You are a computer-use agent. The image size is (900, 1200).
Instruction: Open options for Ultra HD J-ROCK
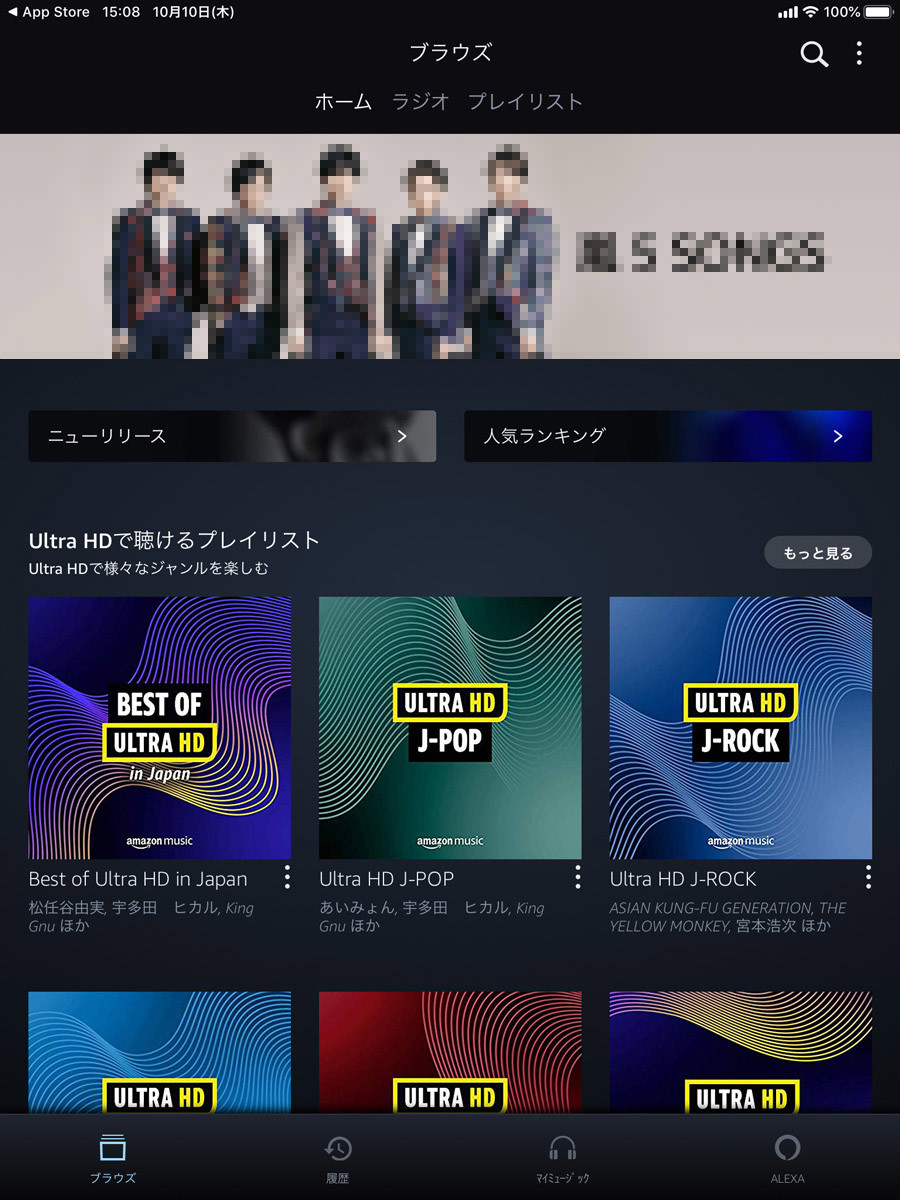tap(868, 878)
